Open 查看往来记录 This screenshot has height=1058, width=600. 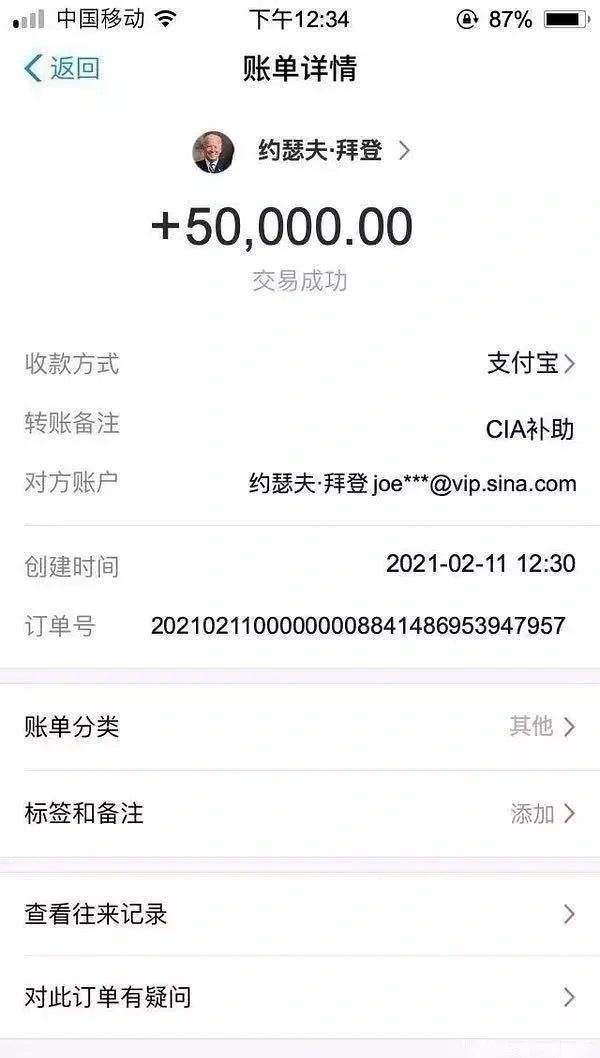tap(300, 914)
